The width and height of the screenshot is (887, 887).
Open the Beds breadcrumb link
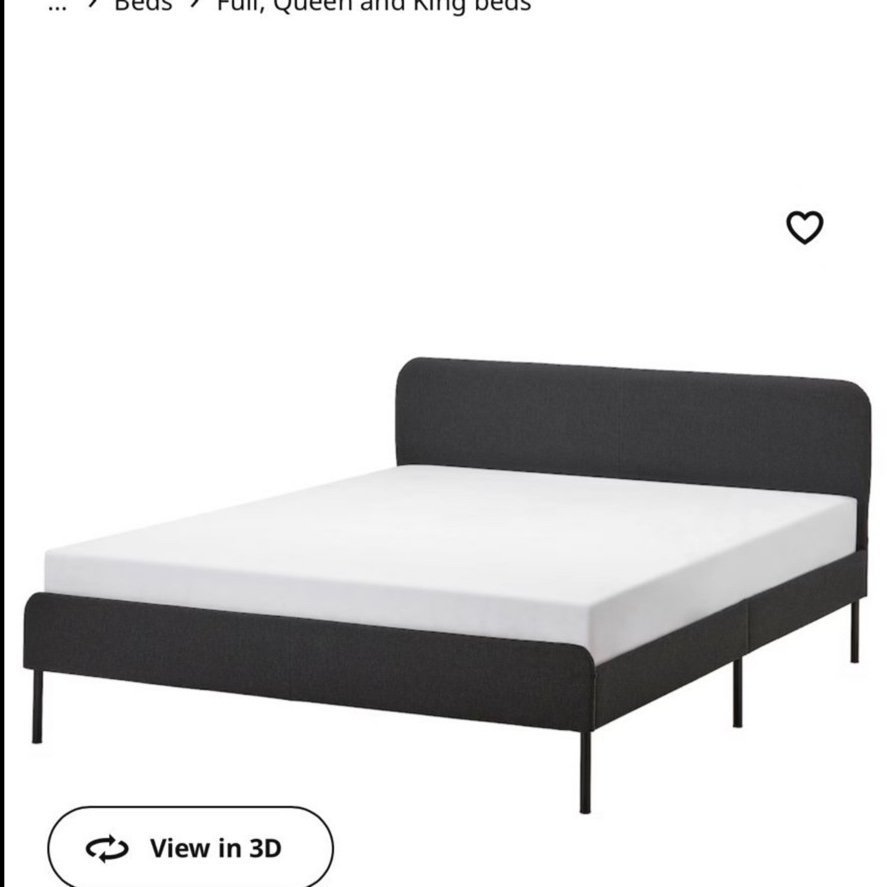[143, 6]
